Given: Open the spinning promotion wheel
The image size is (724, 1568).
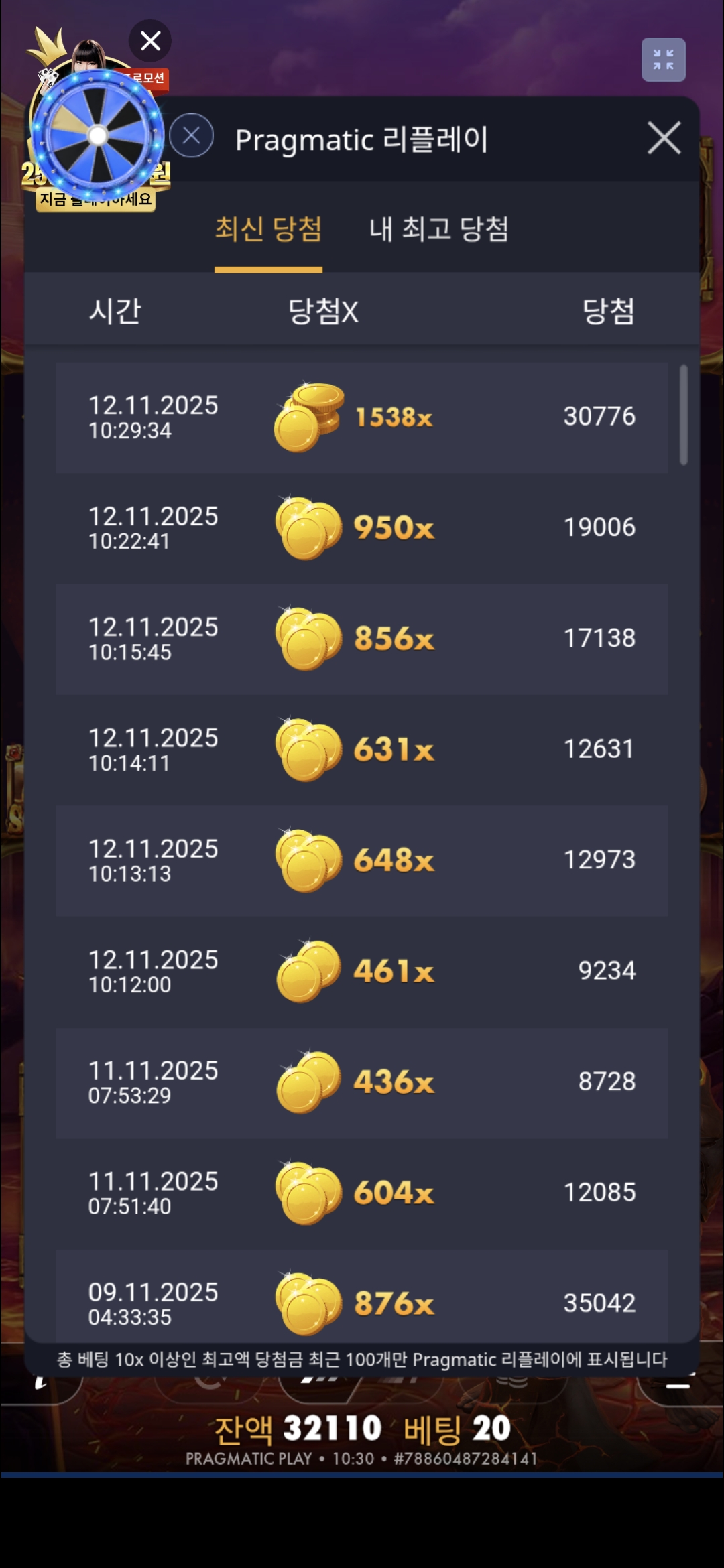Looking at the screenshot, I should click(97, 136).
